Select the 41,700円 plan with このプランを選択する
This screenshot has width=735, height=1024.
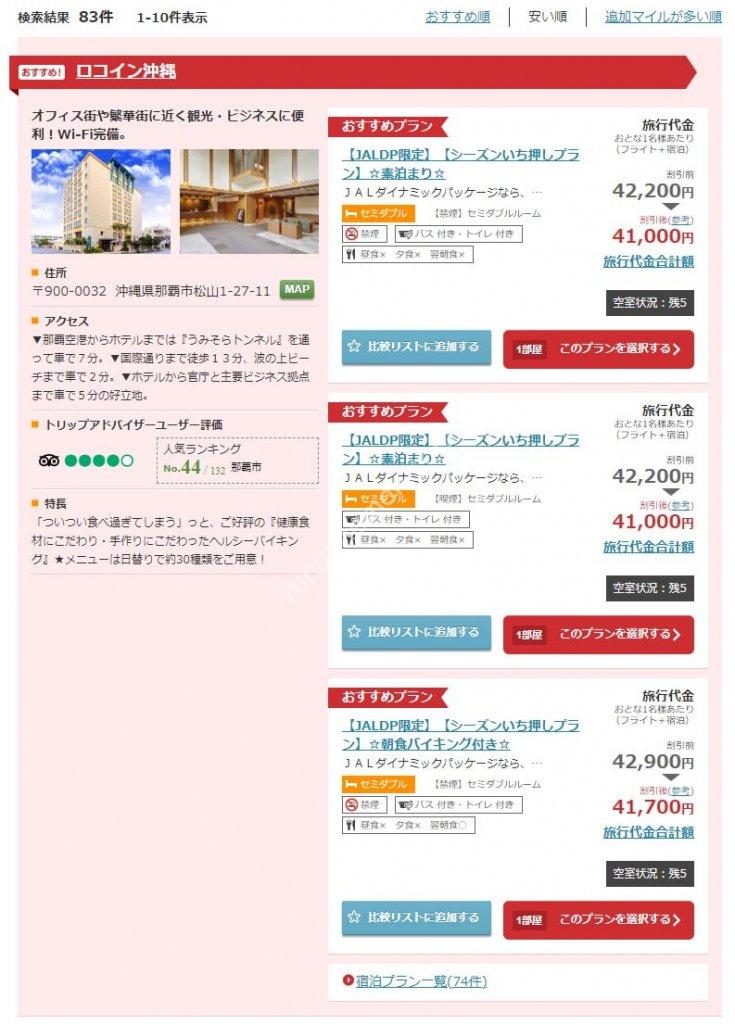(598, 919)
